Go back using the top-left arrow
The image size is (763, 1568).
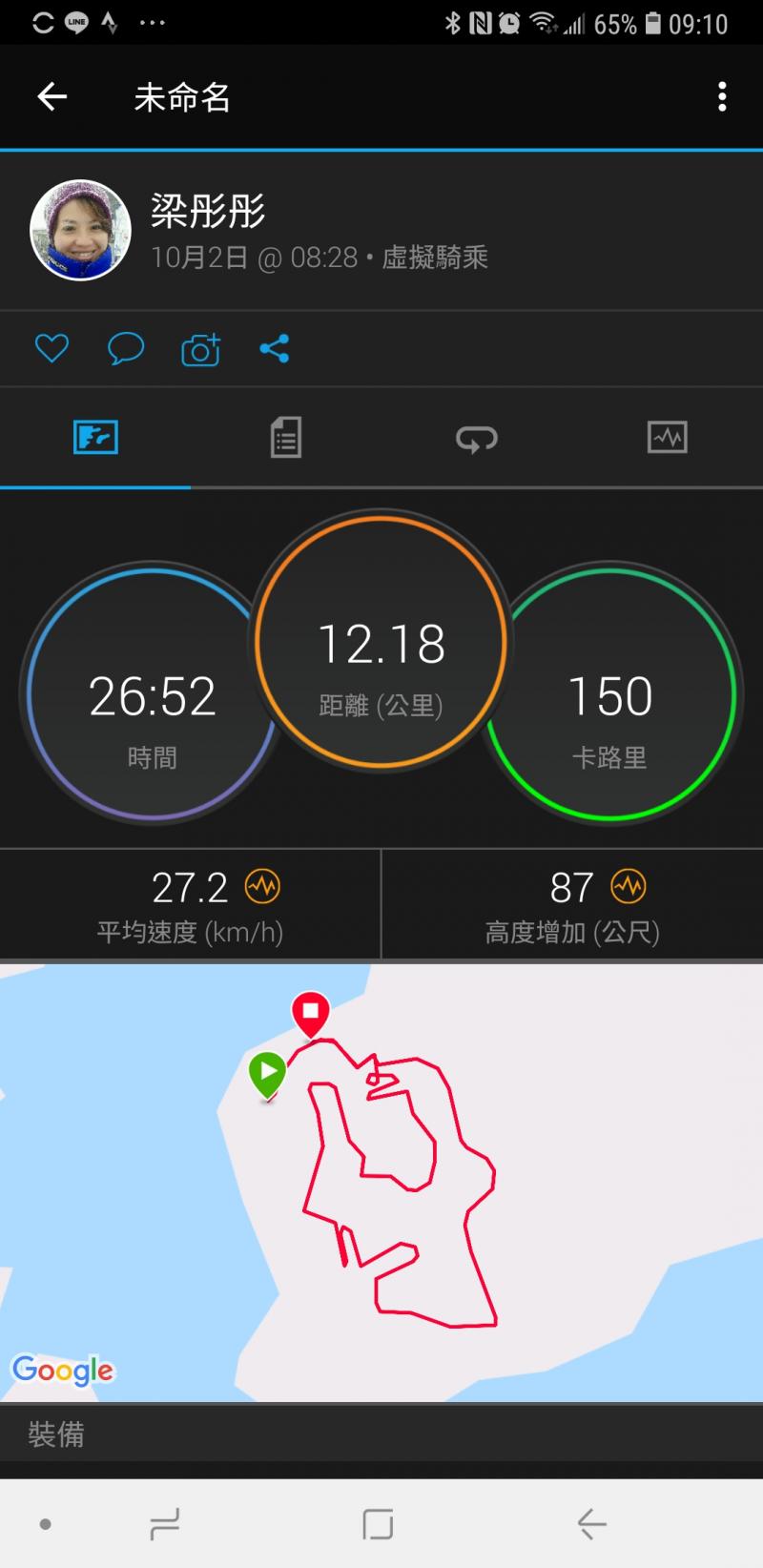click(x=52, y=96)
